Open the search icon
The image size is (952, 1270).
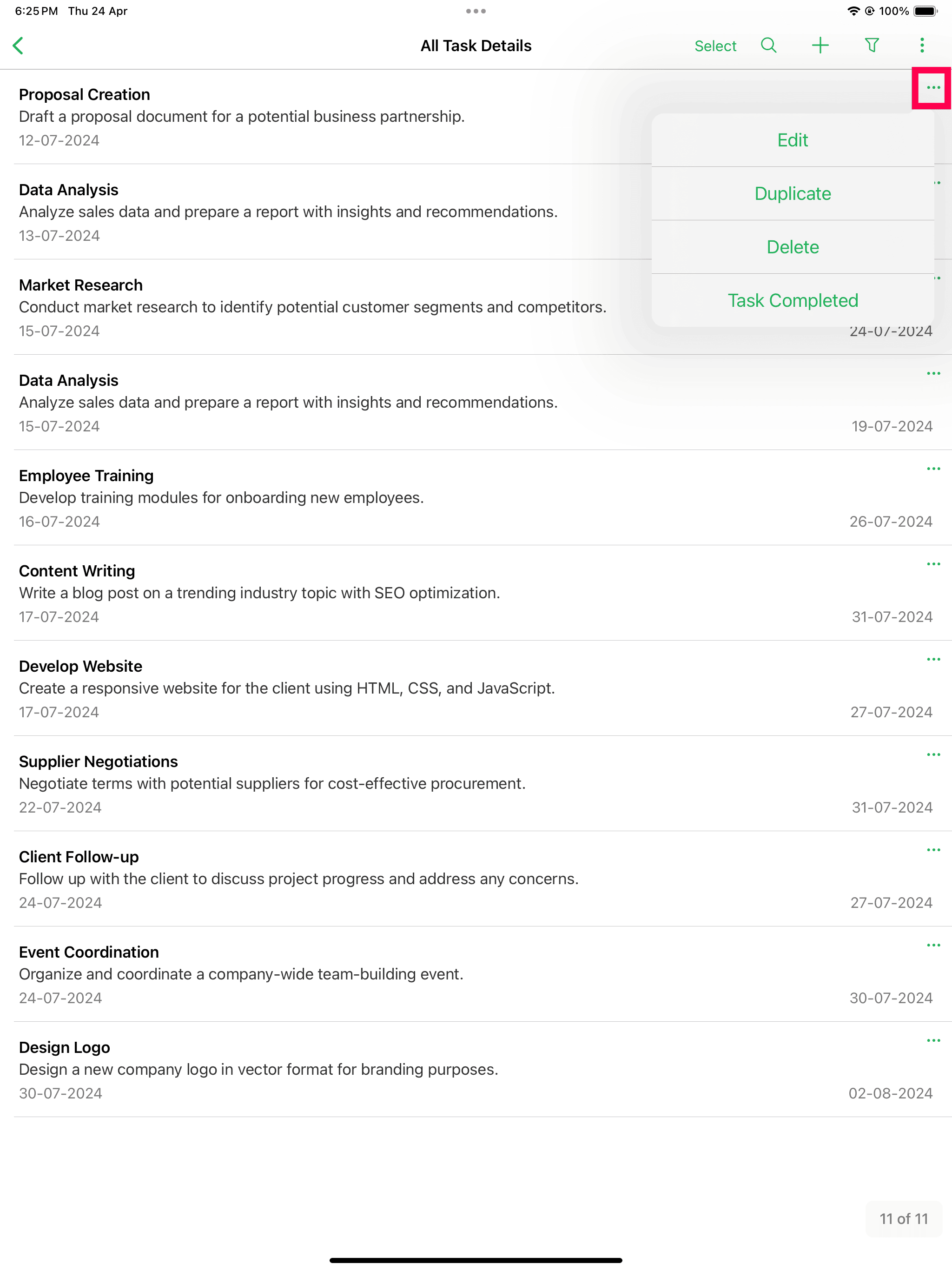tap(768, 46)
